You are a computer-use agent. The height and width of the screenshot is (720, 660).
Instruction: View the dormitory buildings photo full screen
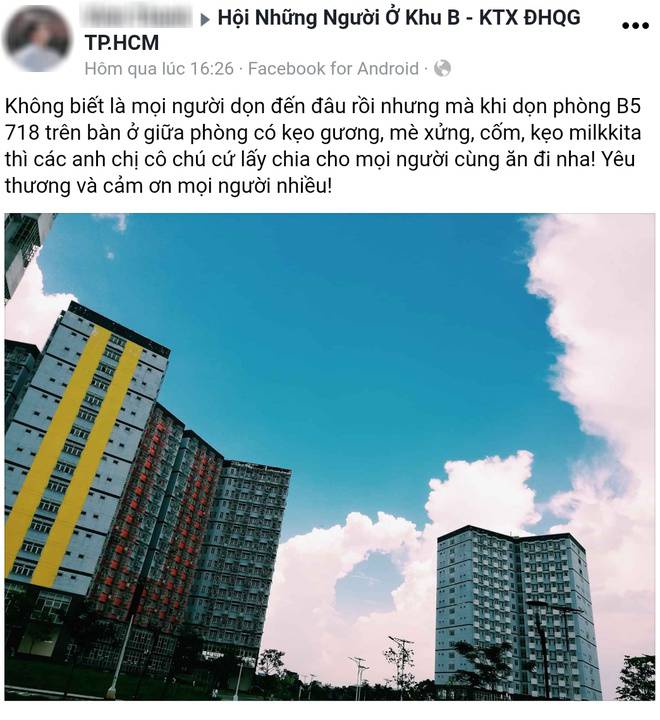[330, 455]
